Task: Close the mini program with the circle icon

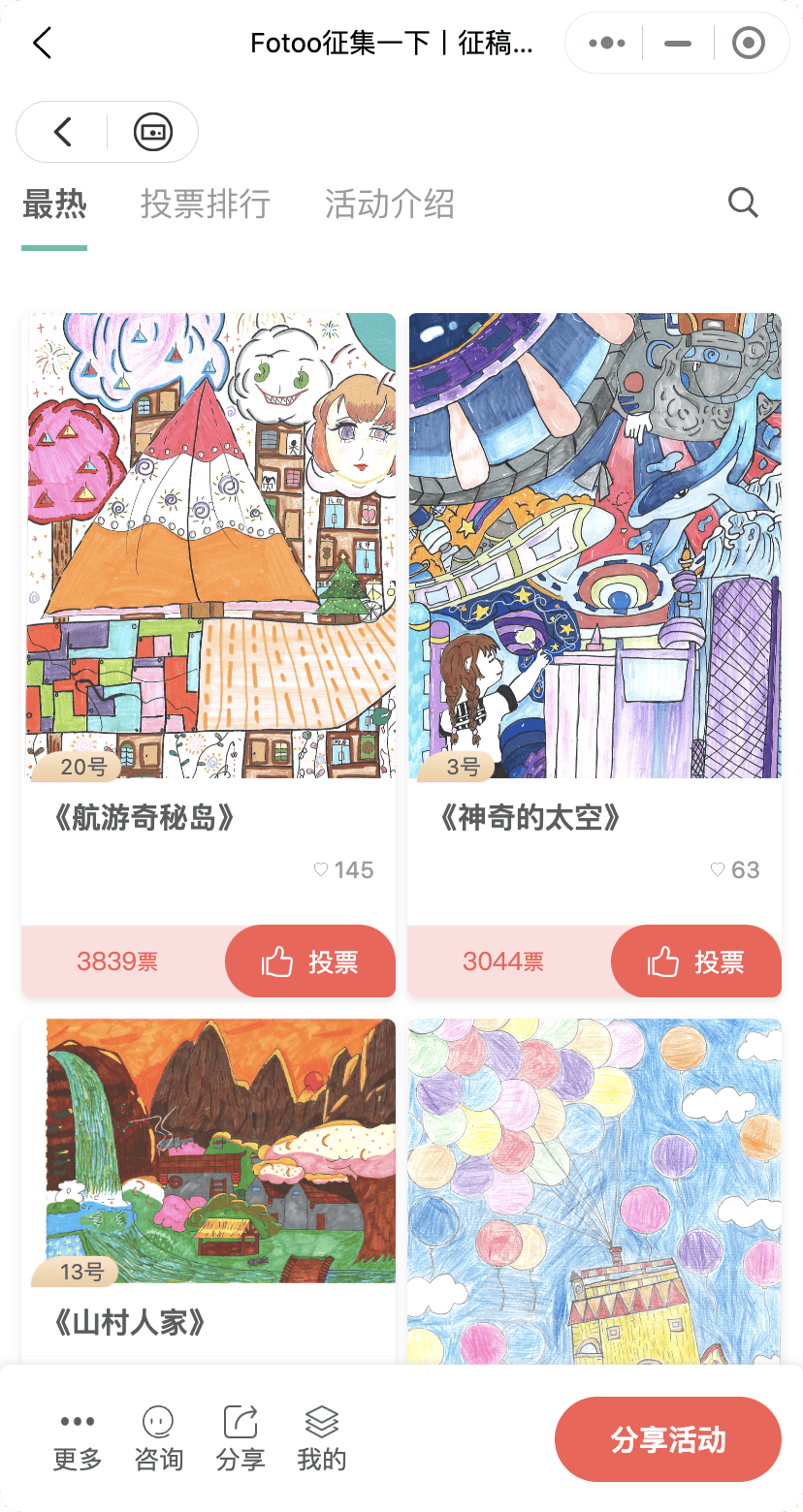Action: coord(749,44)
